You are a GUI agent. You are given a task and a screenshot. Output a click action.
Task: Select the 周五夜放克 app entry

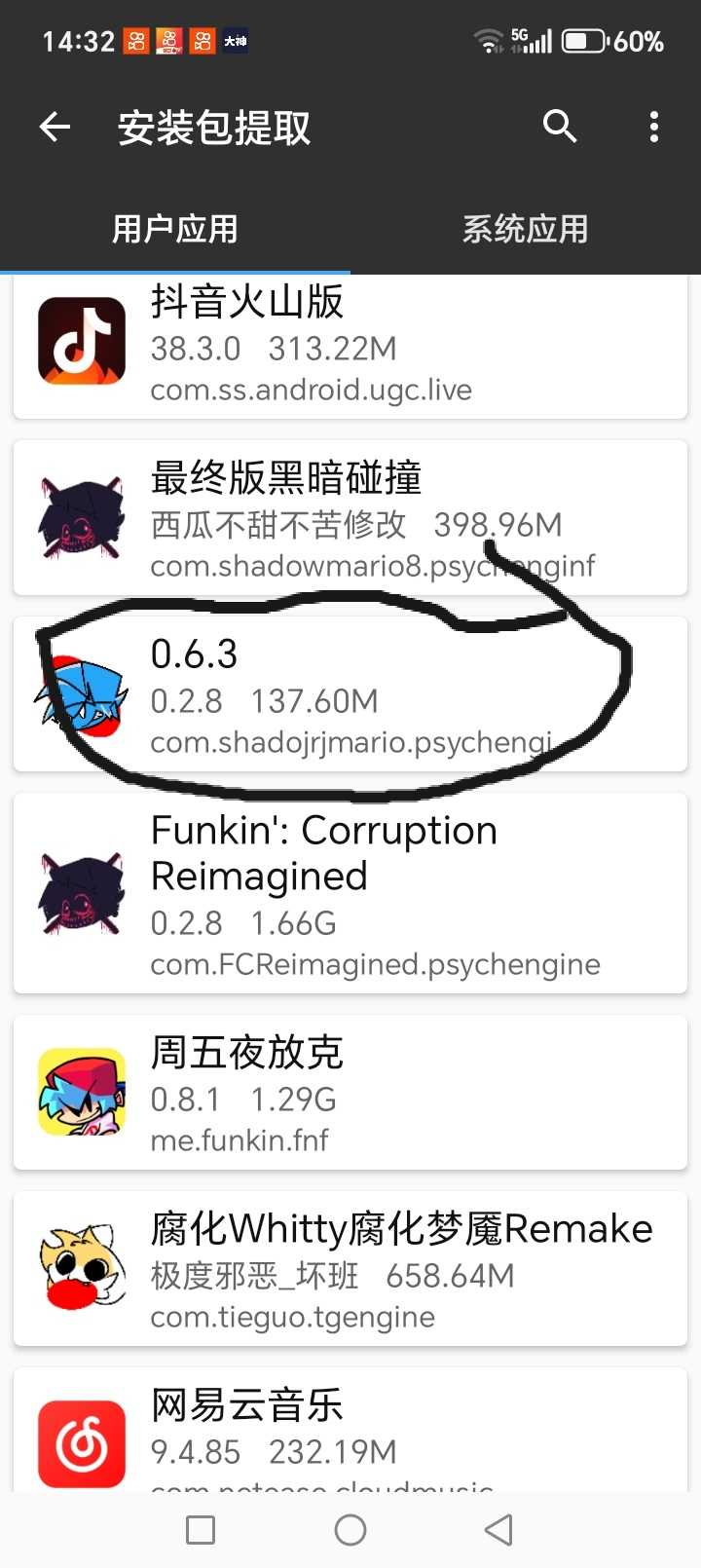(350, 1093)
